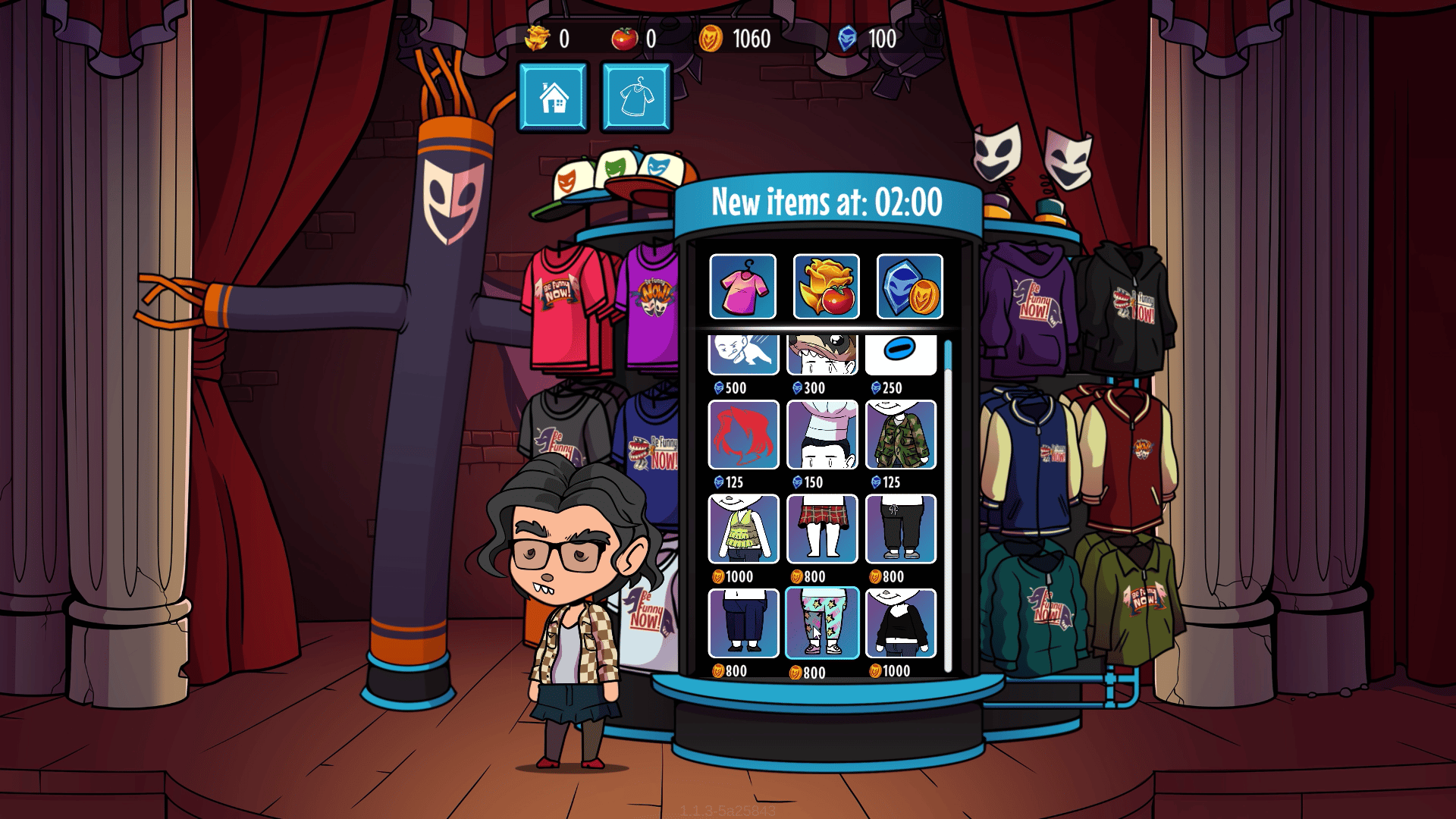Select the yellow ruffled top for 1000 coins
This screenshot has height=819, width=1456.
click(x=743, y=529)
